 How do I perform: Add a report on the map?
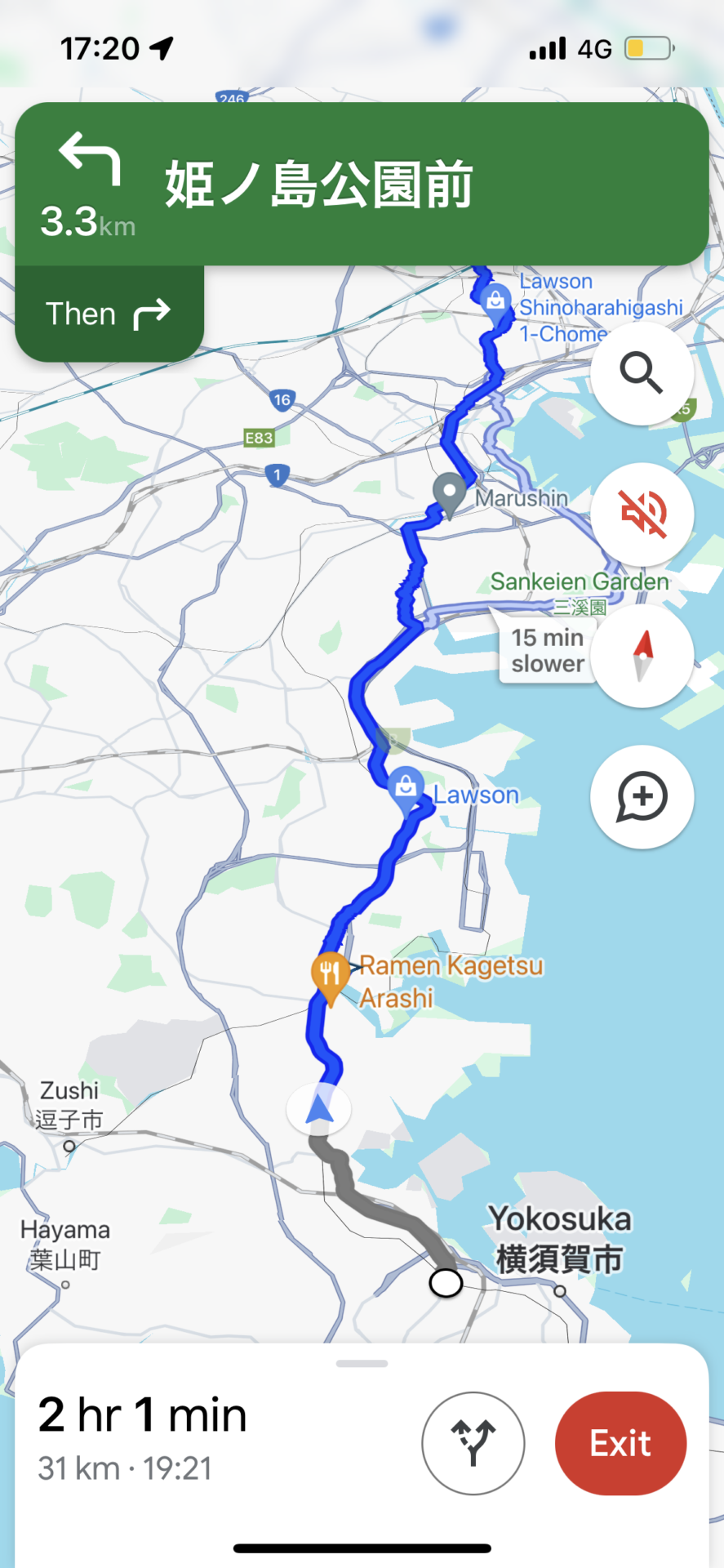tap(642, 796)
